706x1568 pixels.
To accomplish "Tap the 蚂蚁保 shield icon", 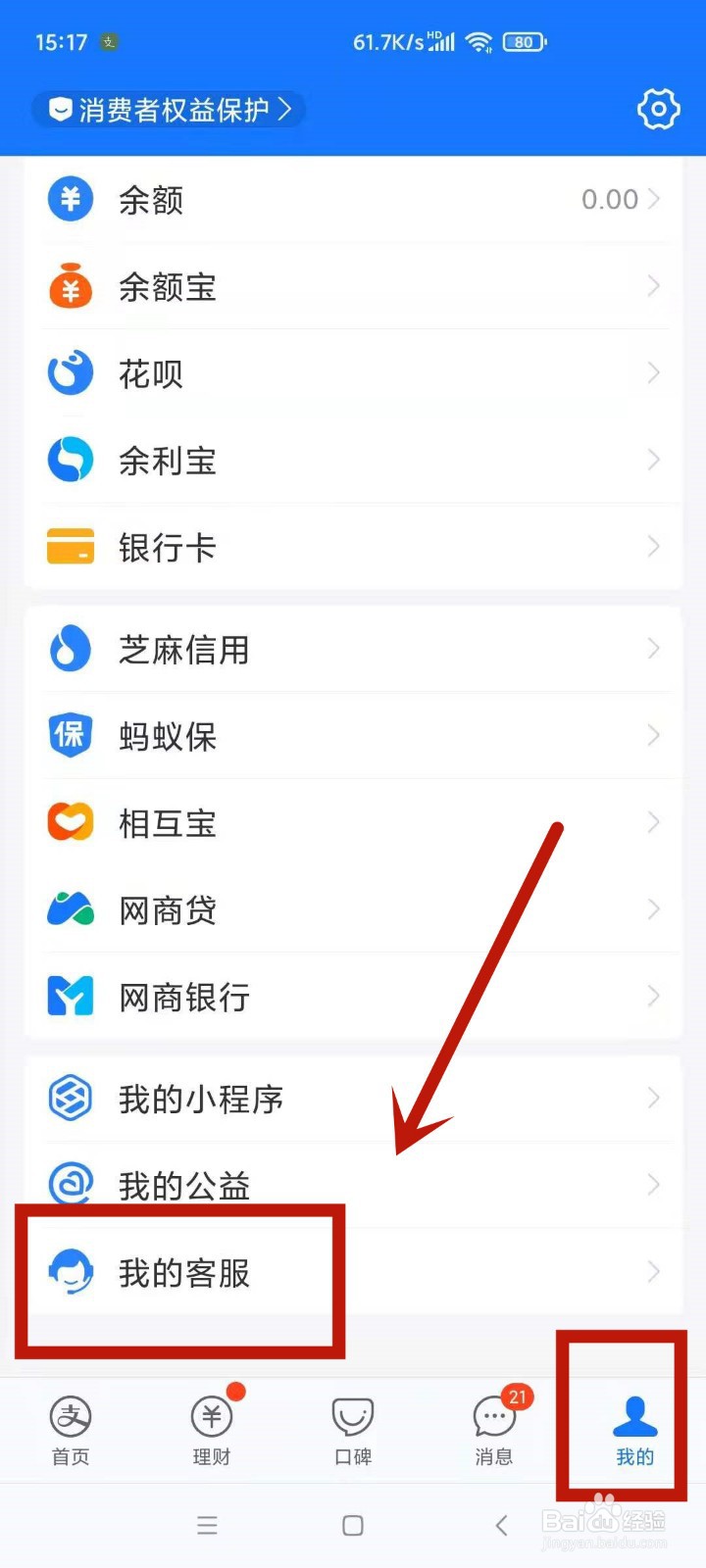I will [70, 736].
